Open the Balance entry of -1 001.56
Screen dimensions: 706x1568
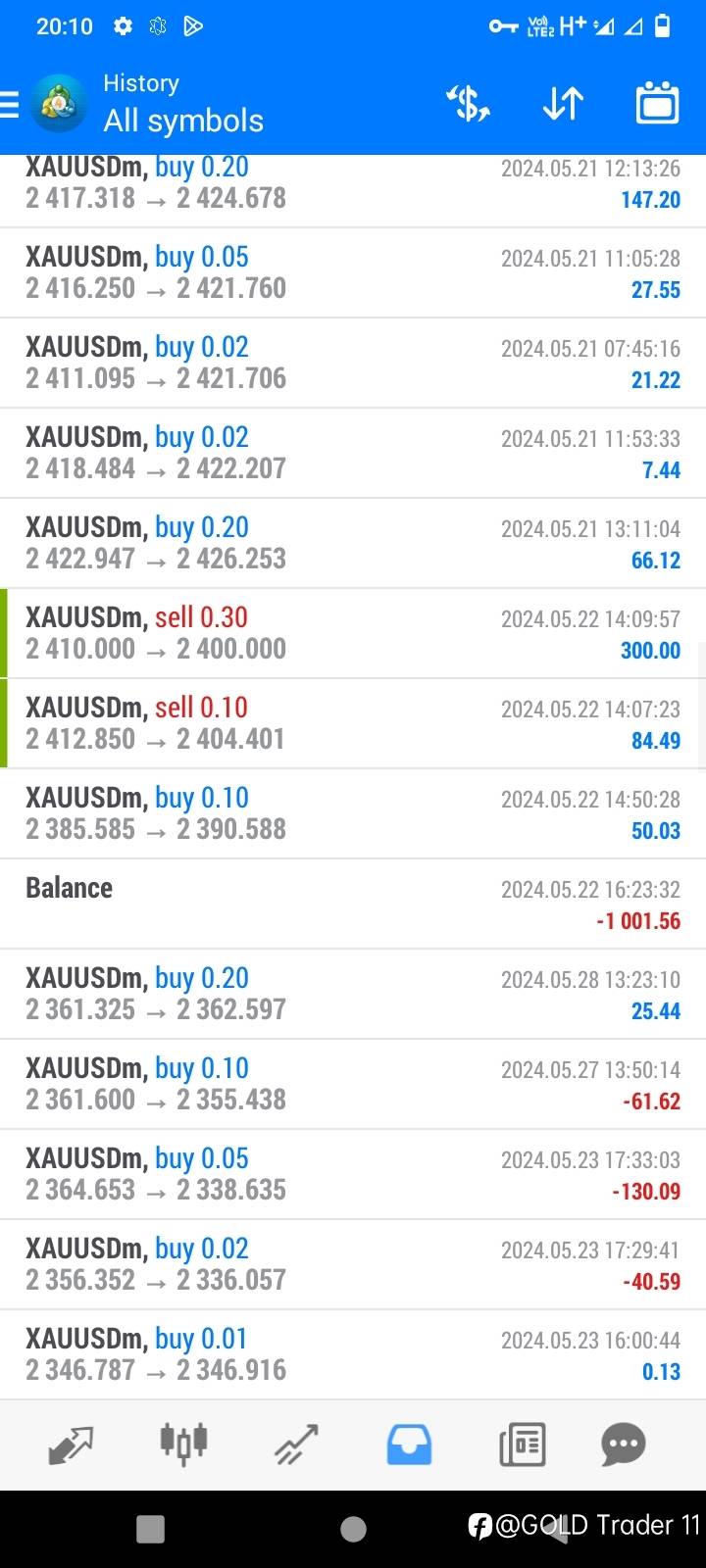tap(353, 904)
